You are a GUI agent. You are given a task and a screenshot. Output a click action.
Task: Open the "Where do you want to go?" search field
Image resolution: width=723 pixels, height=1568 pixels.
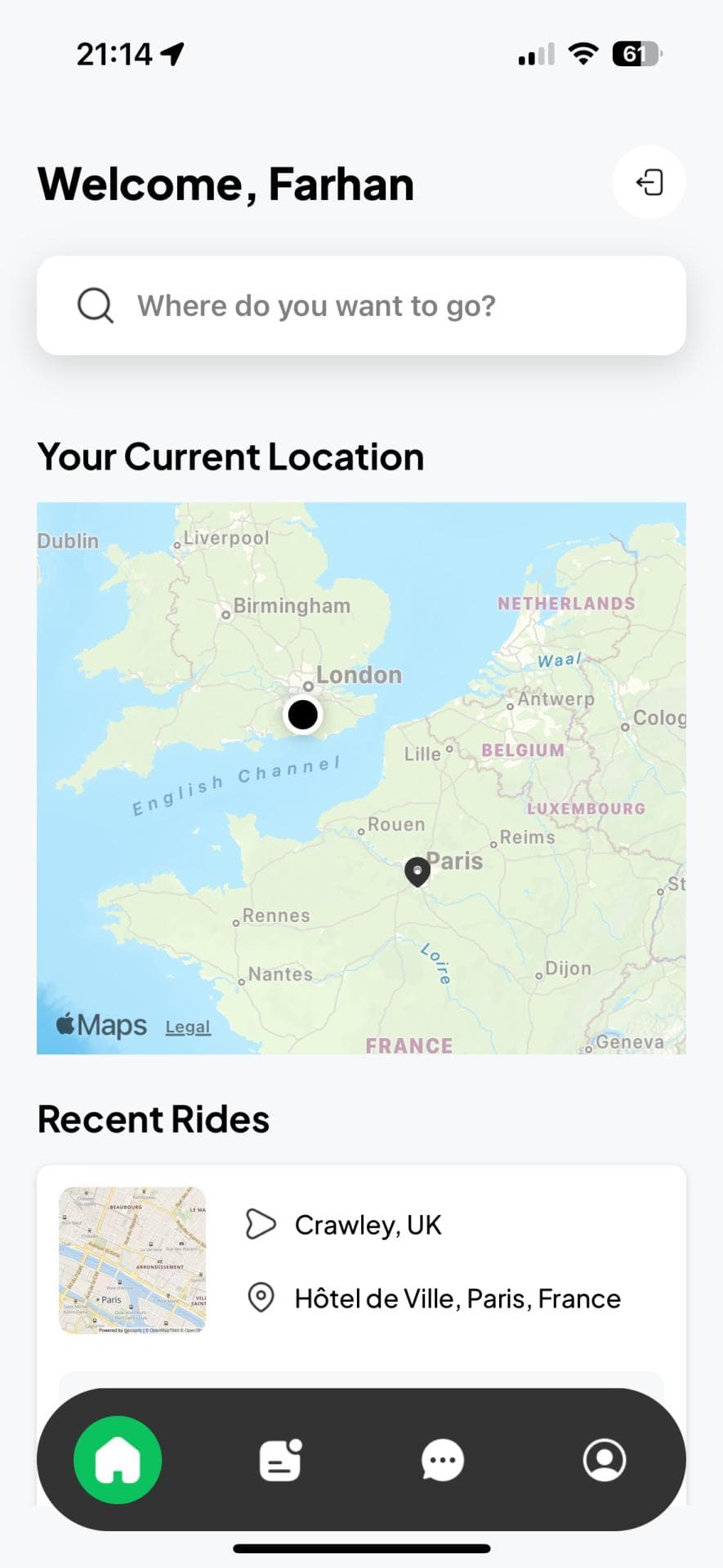361,305
